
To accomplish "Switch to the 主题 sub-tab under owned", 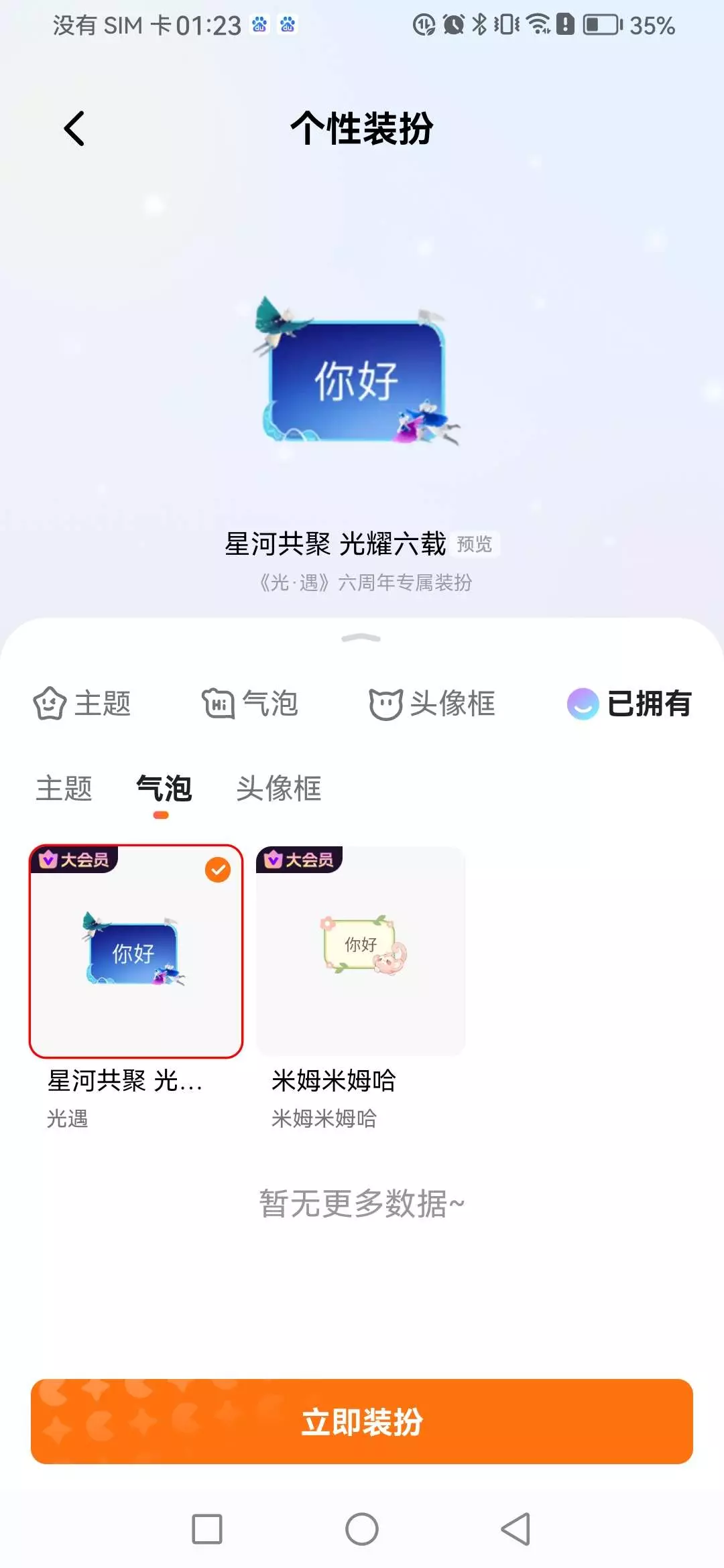I will point(64,789).
